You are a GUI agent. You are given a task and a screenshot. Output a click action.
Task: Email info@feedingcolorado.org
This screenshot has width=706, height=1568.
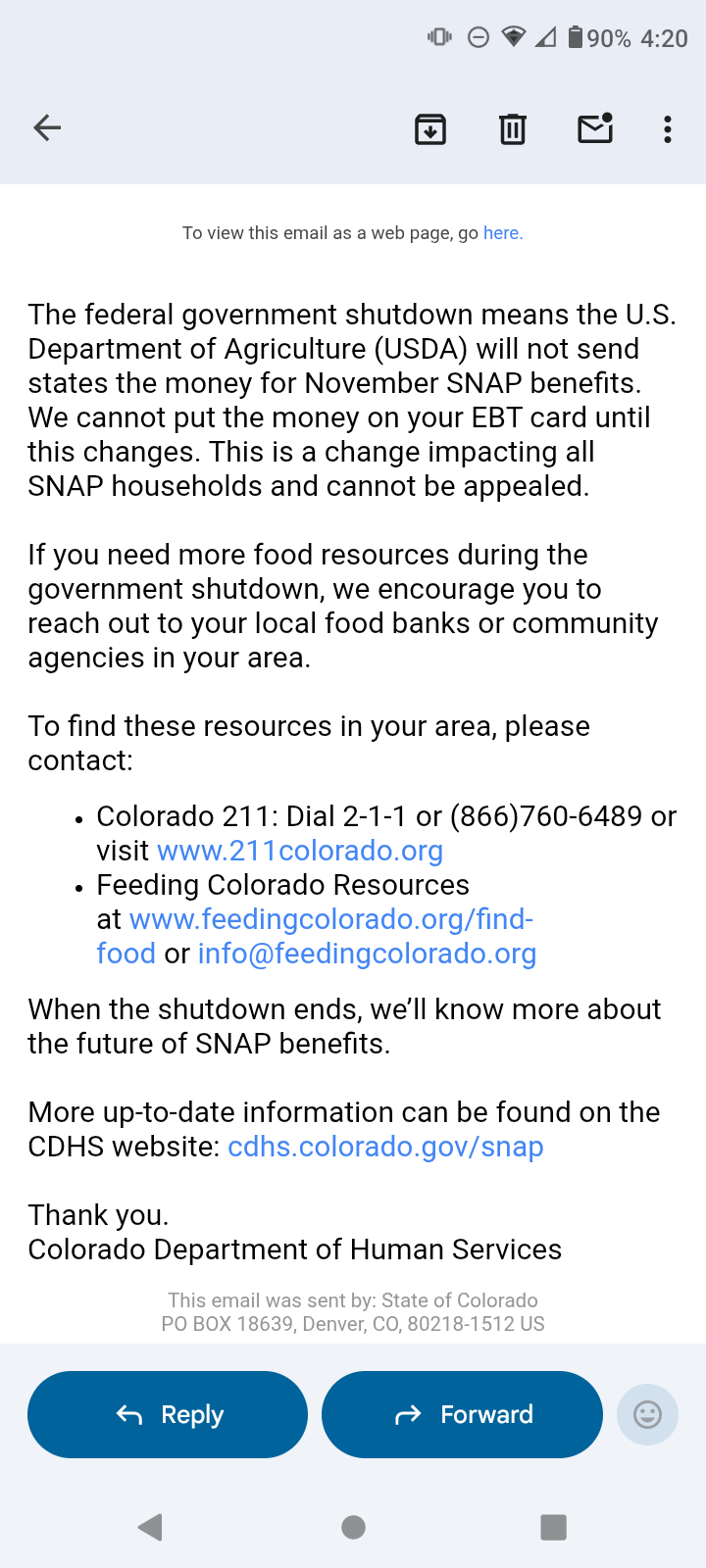pos(367,954)
